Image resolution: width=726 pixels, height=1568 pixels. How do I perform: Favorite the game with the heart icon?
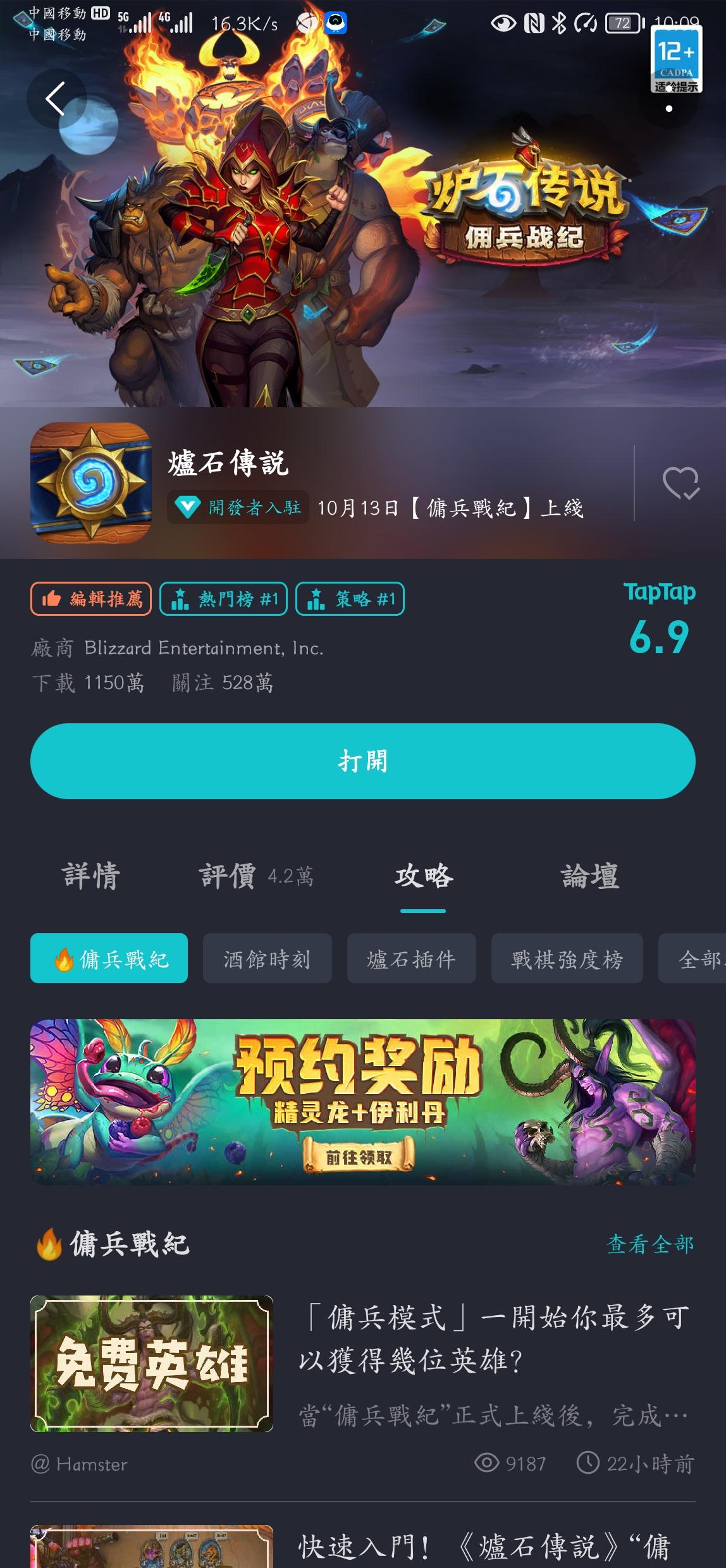pyautogui.click(x=682, y=484)
